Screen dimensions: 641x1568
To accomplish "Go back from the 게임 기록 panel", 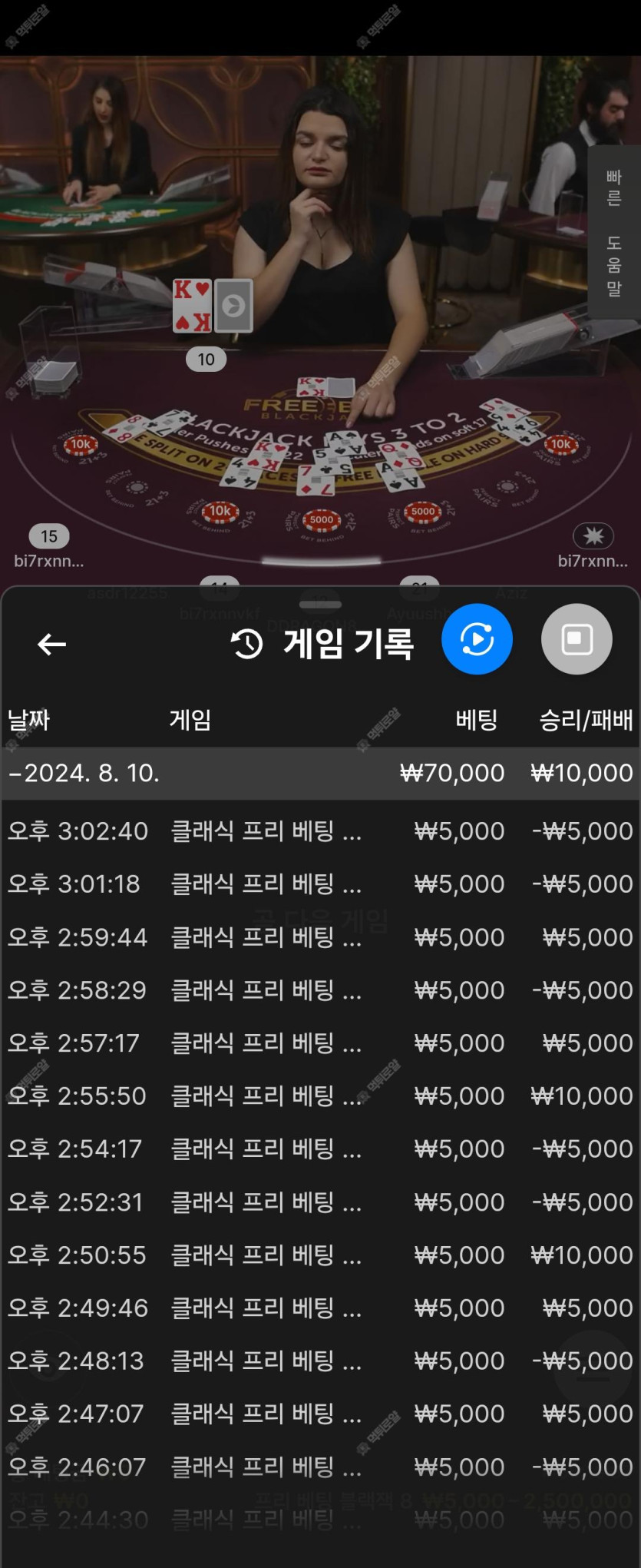I will click(51, 644).
